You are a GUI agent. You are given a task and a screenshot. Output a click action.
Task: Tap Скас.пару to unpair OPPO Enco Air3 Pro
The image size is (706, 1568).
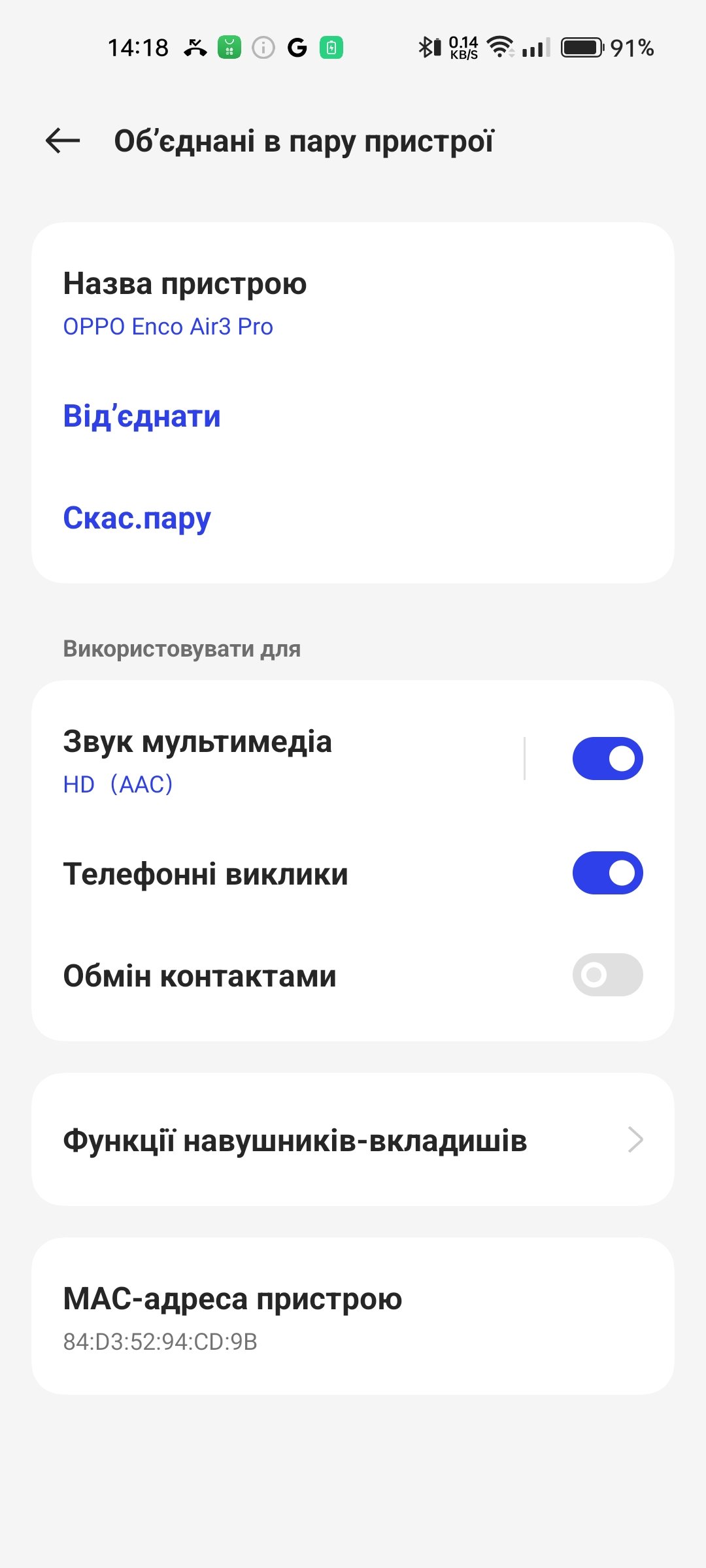click(137, 519)
